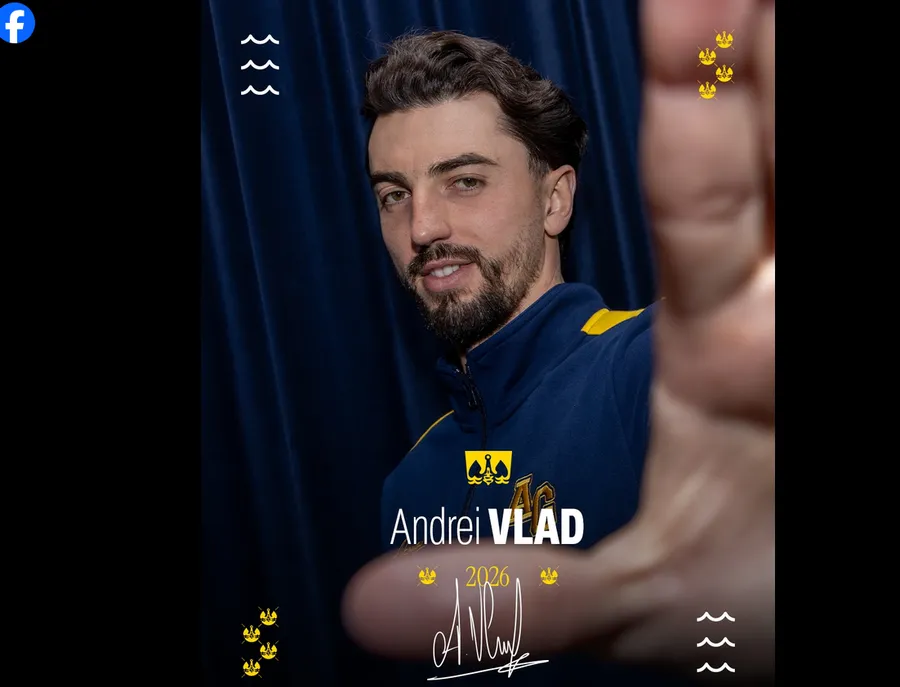The height and width of the screenshot is (687, 900).
Task: Open Facebook home via the Facebook icon
Action: coord(16,23)
